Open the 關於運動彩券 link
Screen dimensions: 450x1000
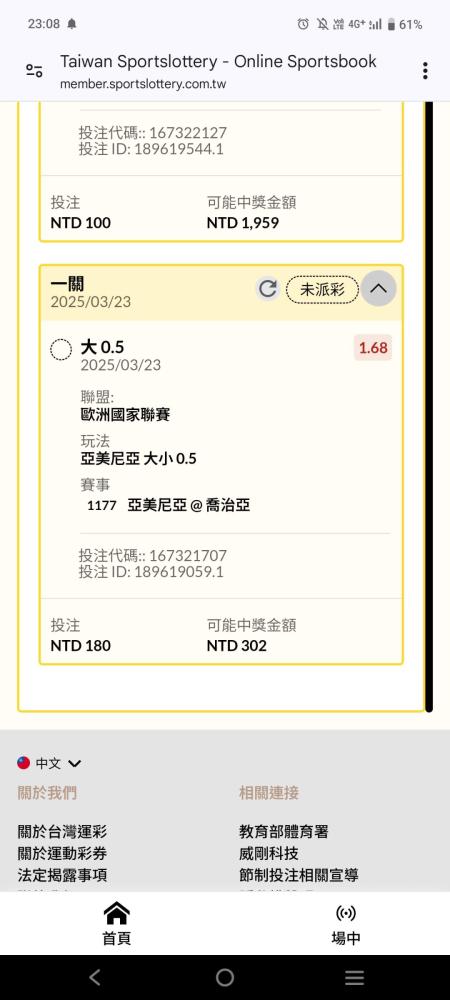62,853
